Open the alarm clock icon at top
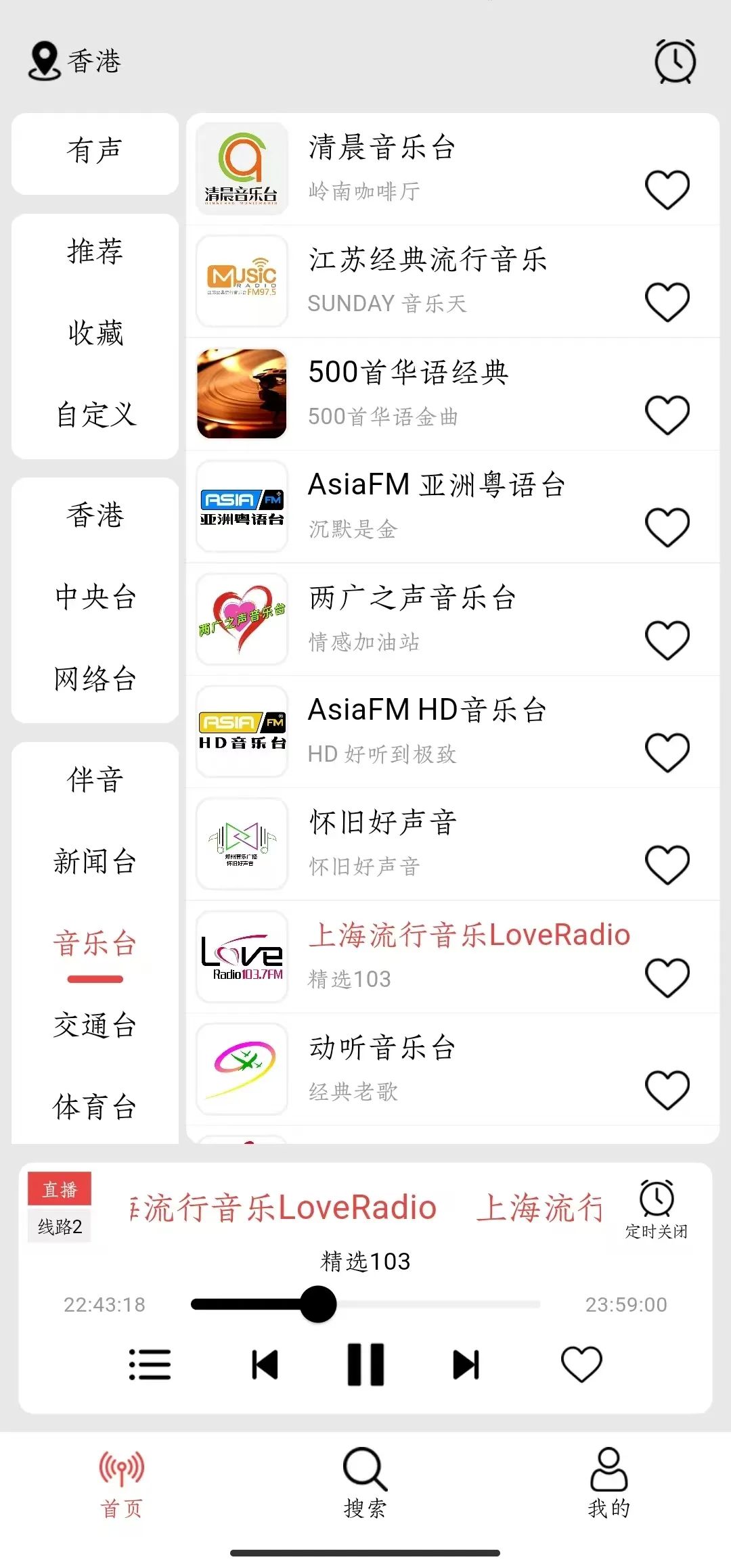The image size is (731, 1568). 675,62
